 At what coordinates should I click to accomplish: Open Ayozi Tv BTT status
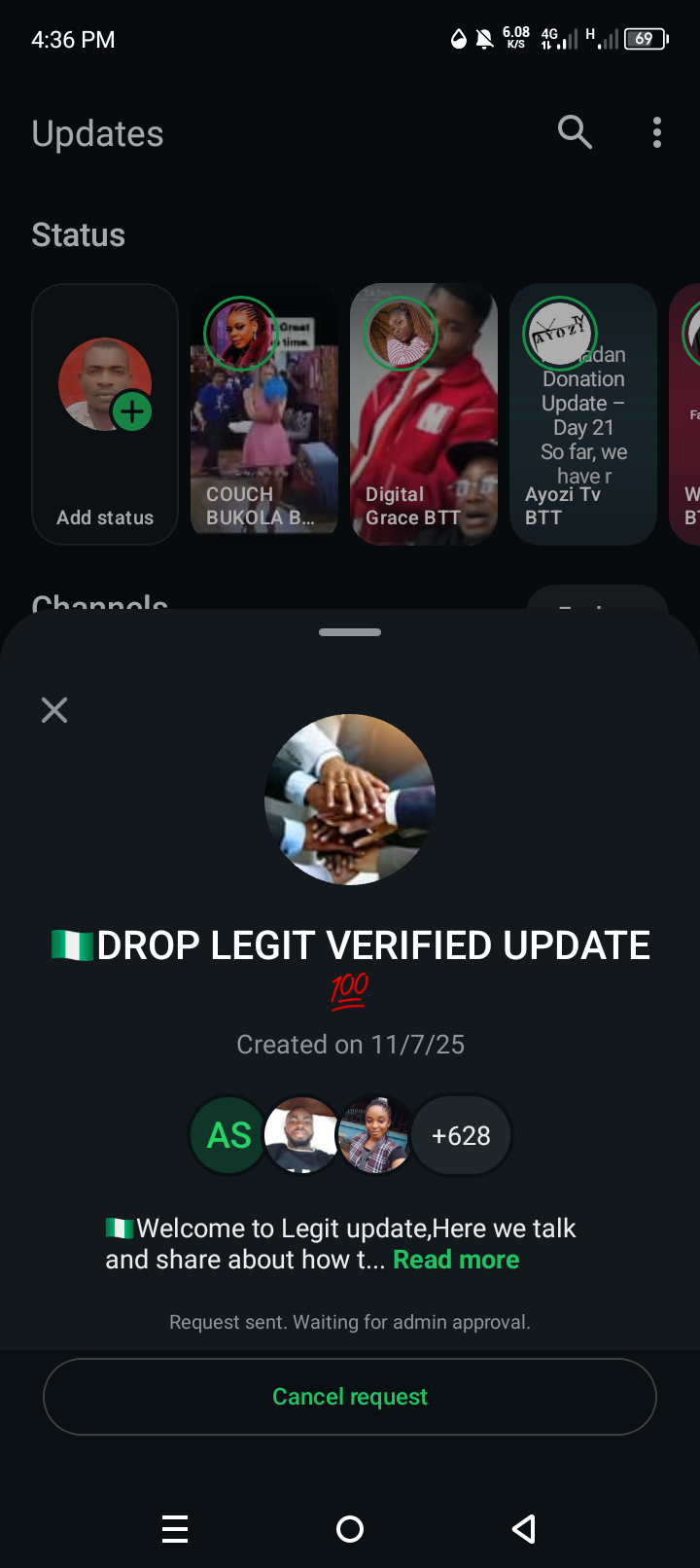coord(583,414)
